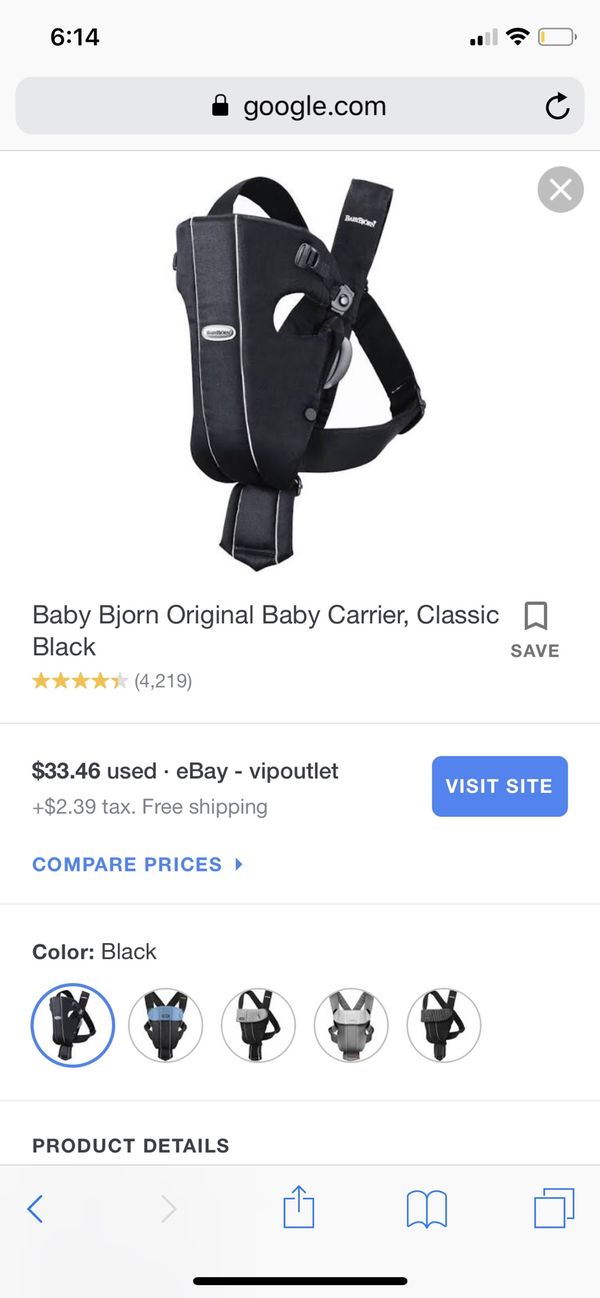
Task: Pick the black striped color swatch
Action: click(444, 1025)
